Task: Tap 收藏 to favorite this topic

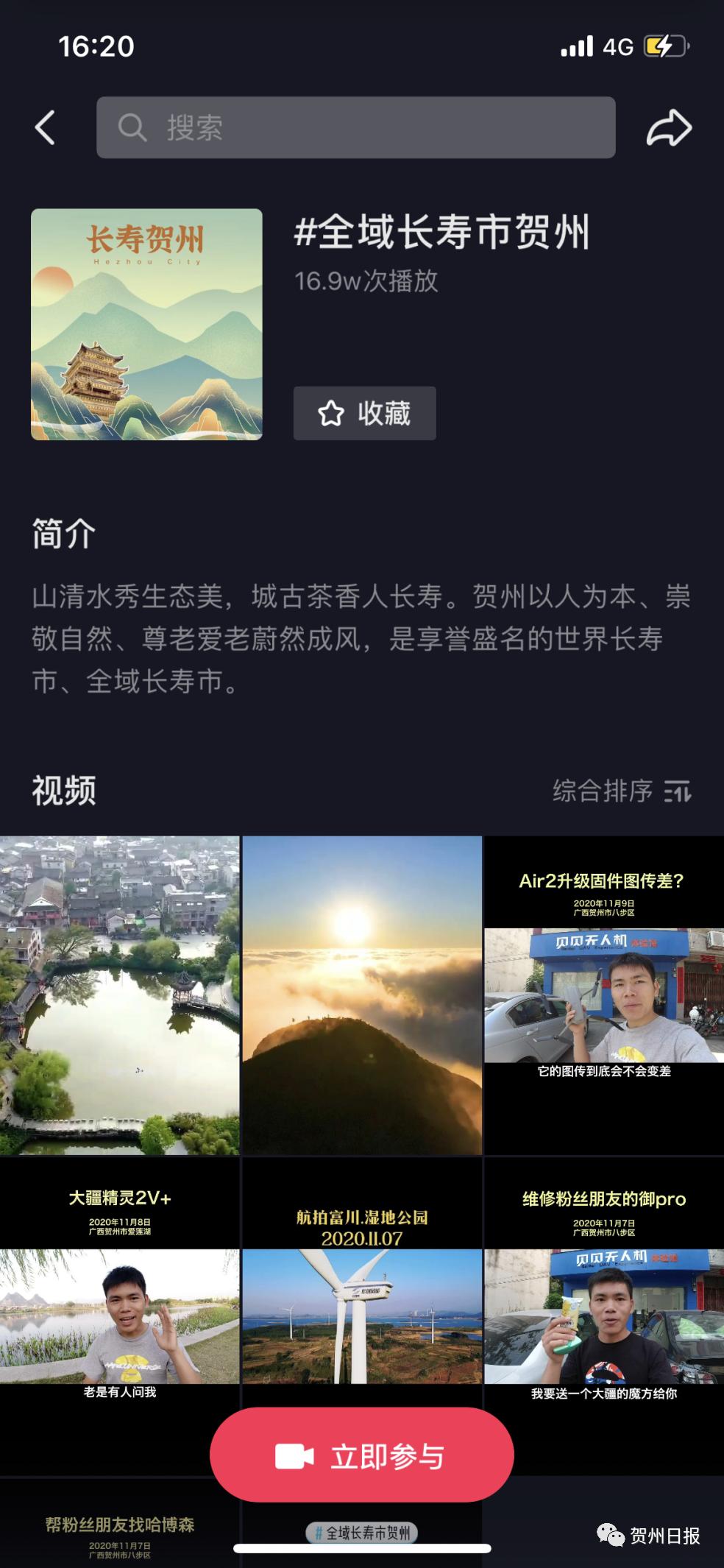Action: (x=364, y=413)
